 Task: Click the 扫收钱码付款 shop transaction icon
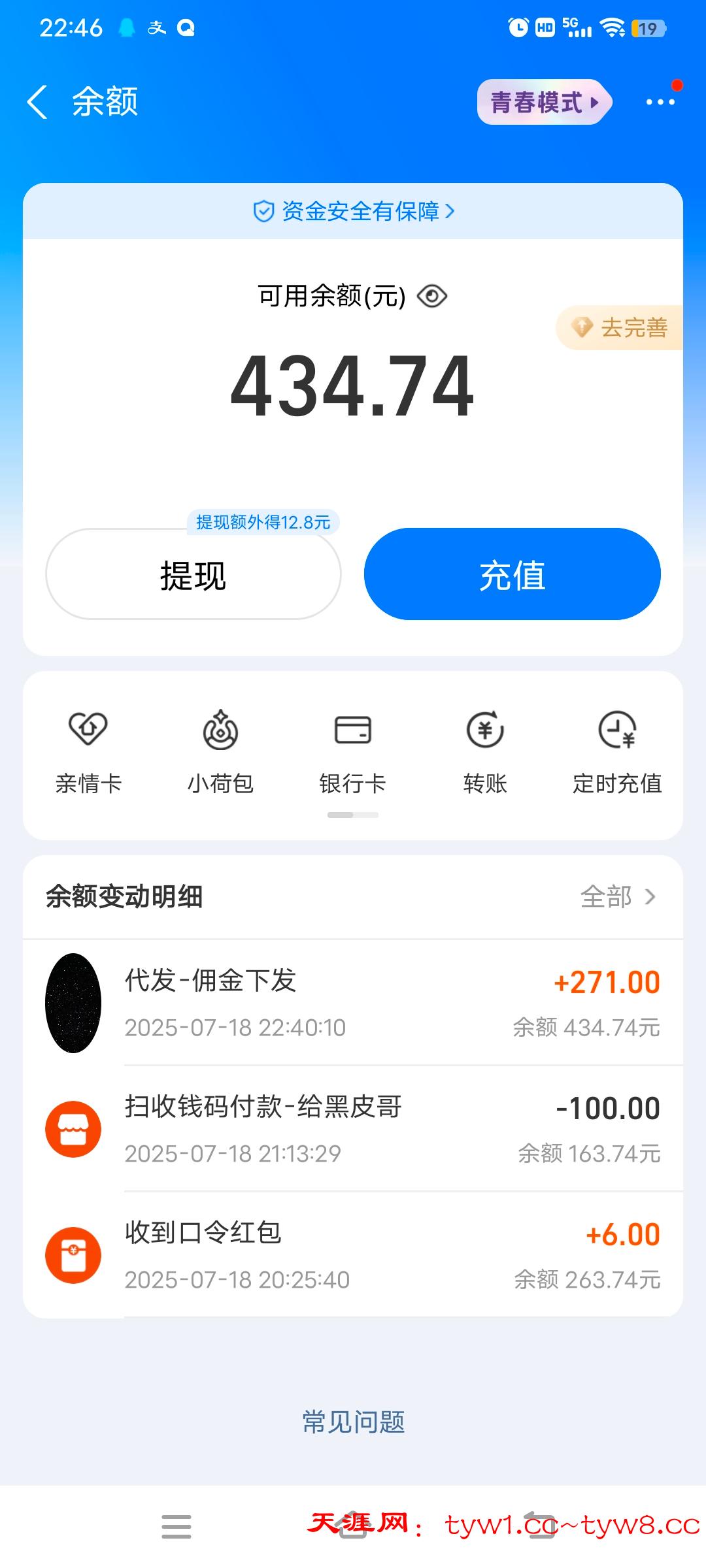click(x=73, y=1128)
